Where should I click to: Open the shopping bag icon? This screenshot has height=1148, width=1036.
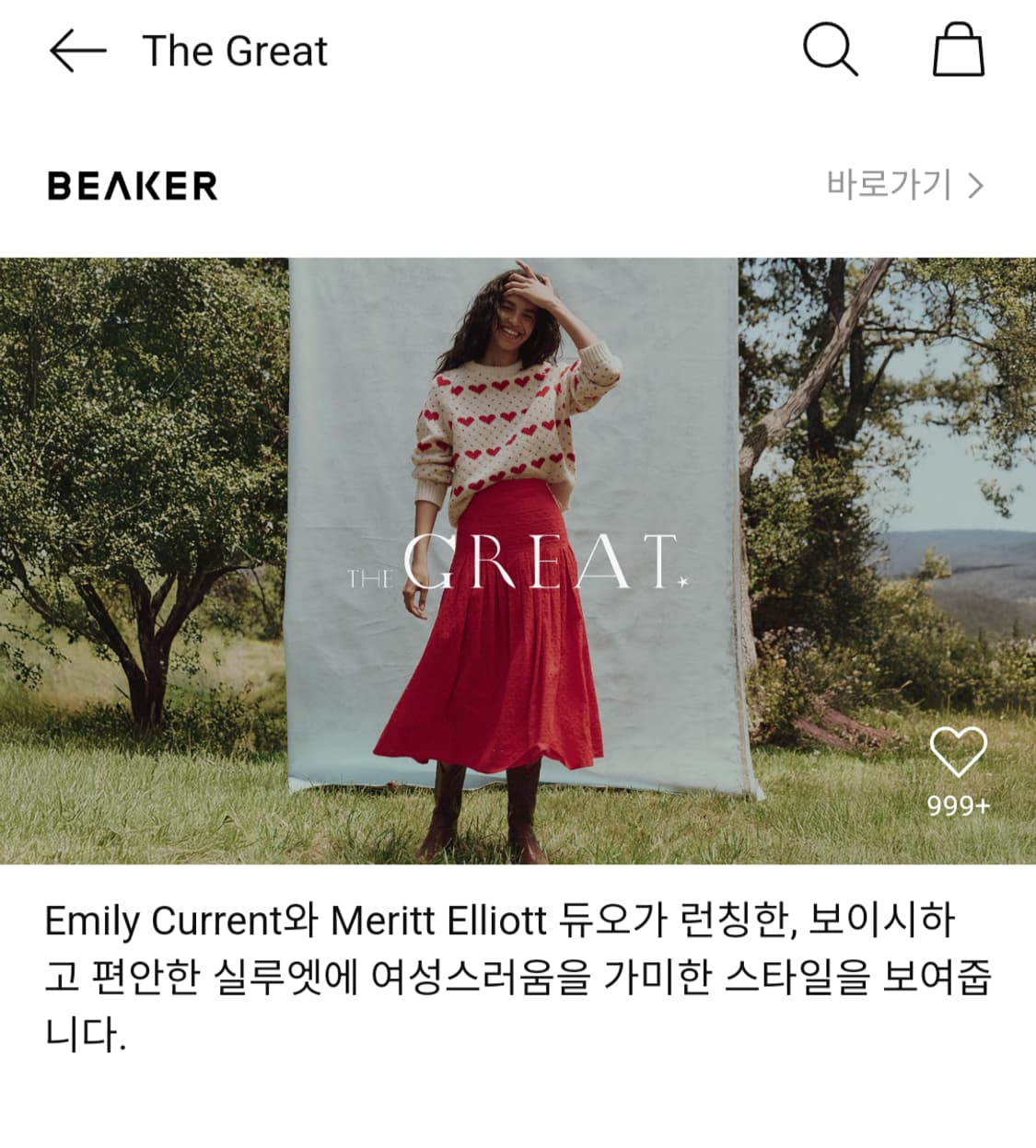point(958,51)
